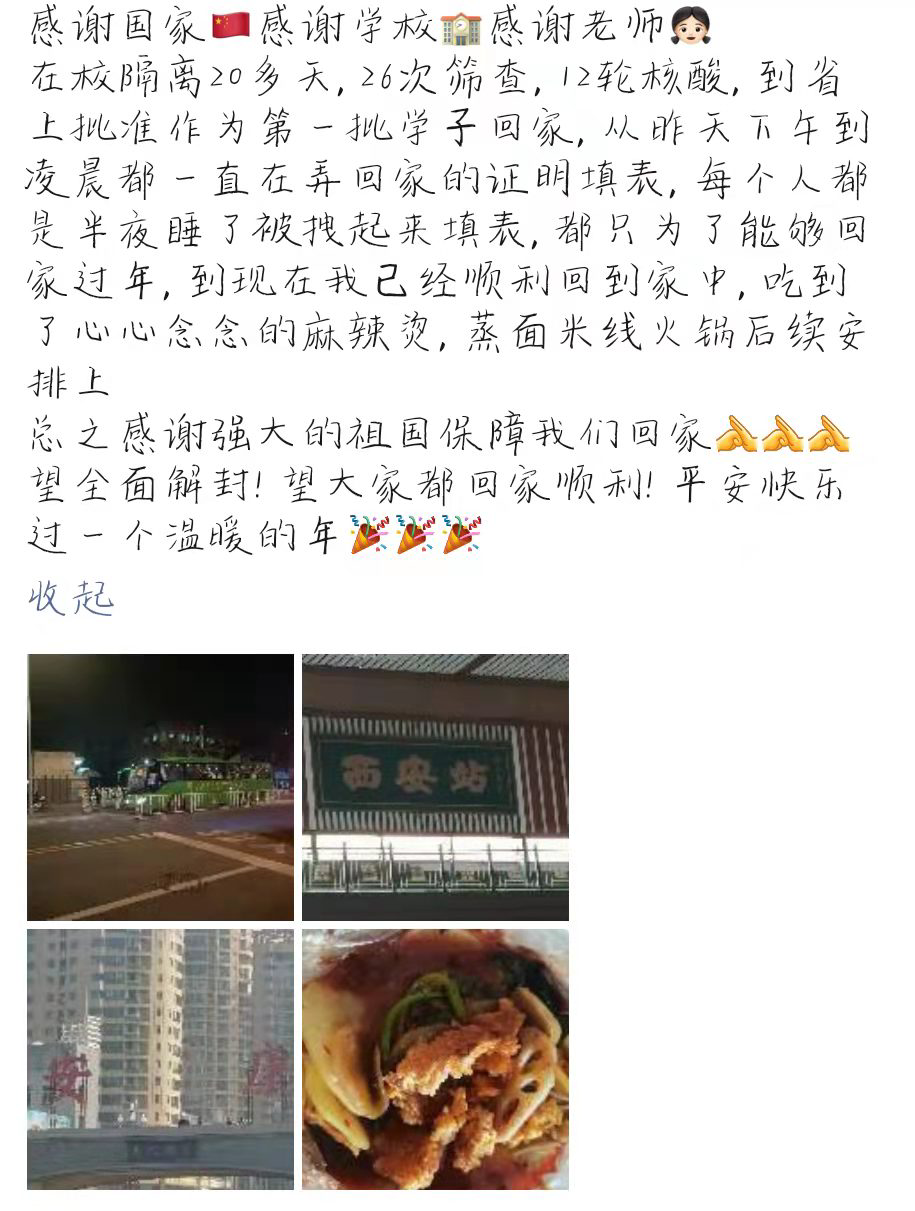
Task: Open the spicy food photo
Action: pyautogui.click(x=435, y=1058)
